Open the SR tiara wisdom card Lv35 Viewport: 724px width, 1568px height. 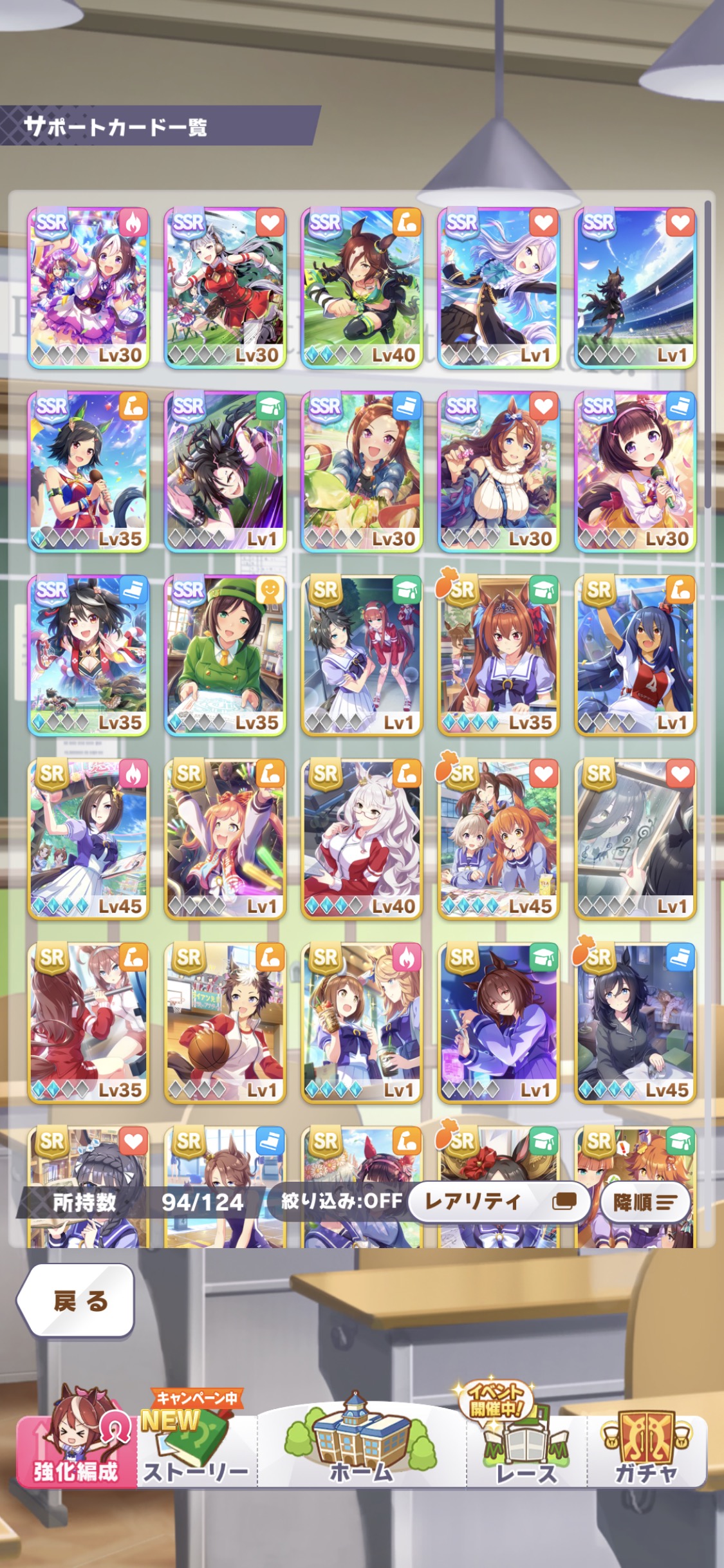coord(498,655)
